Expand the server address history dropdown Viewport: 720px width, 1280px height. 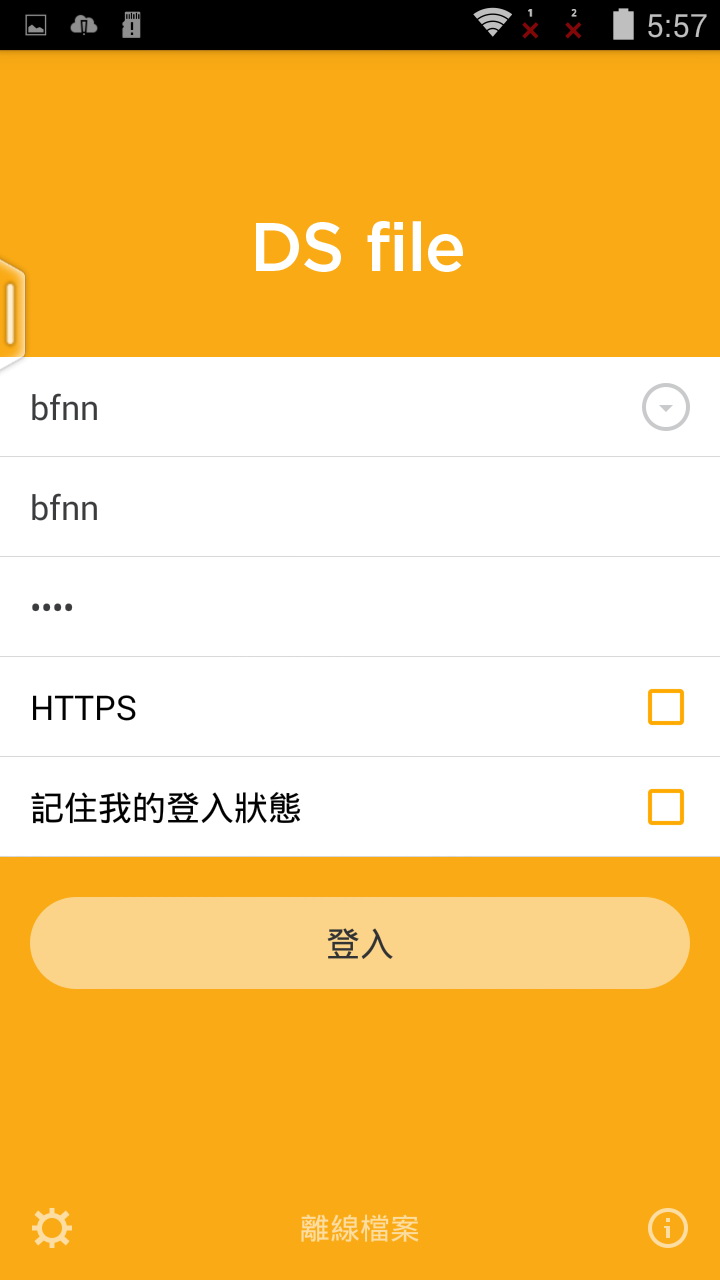666,407
